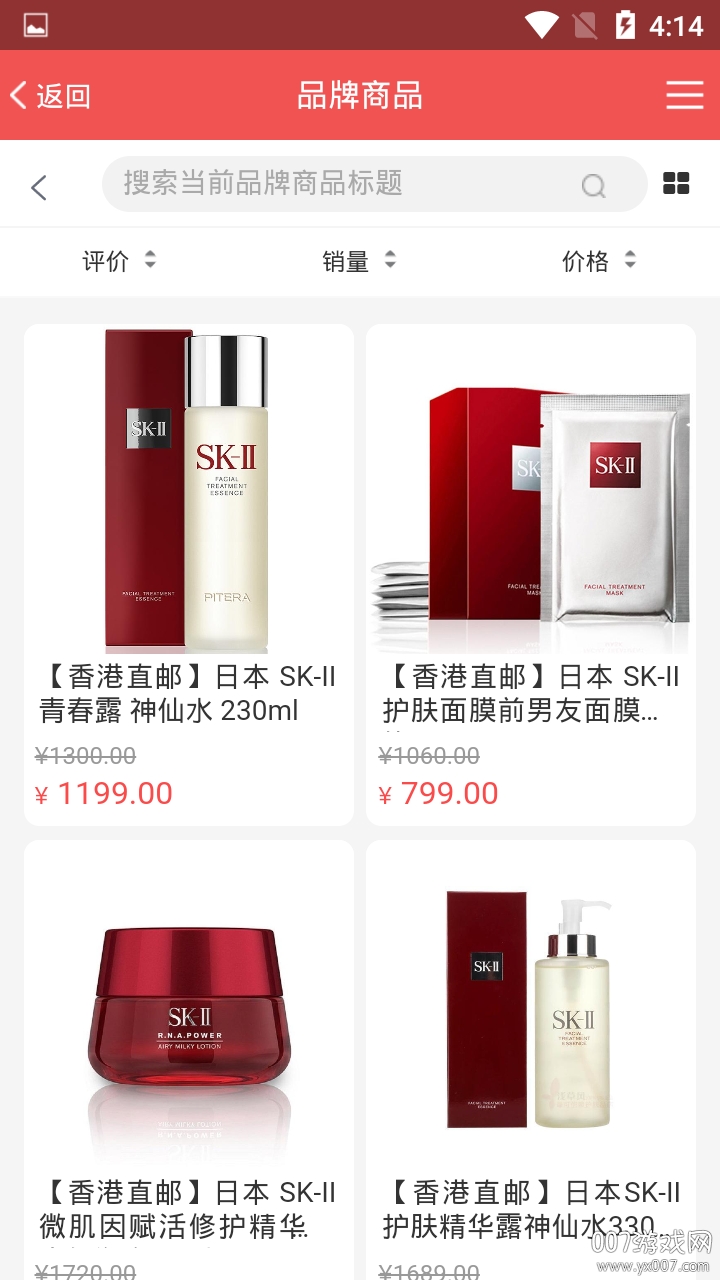Toggle the 价格 sort arrows
The image size is (720, 1280).
tap(629, 260)
